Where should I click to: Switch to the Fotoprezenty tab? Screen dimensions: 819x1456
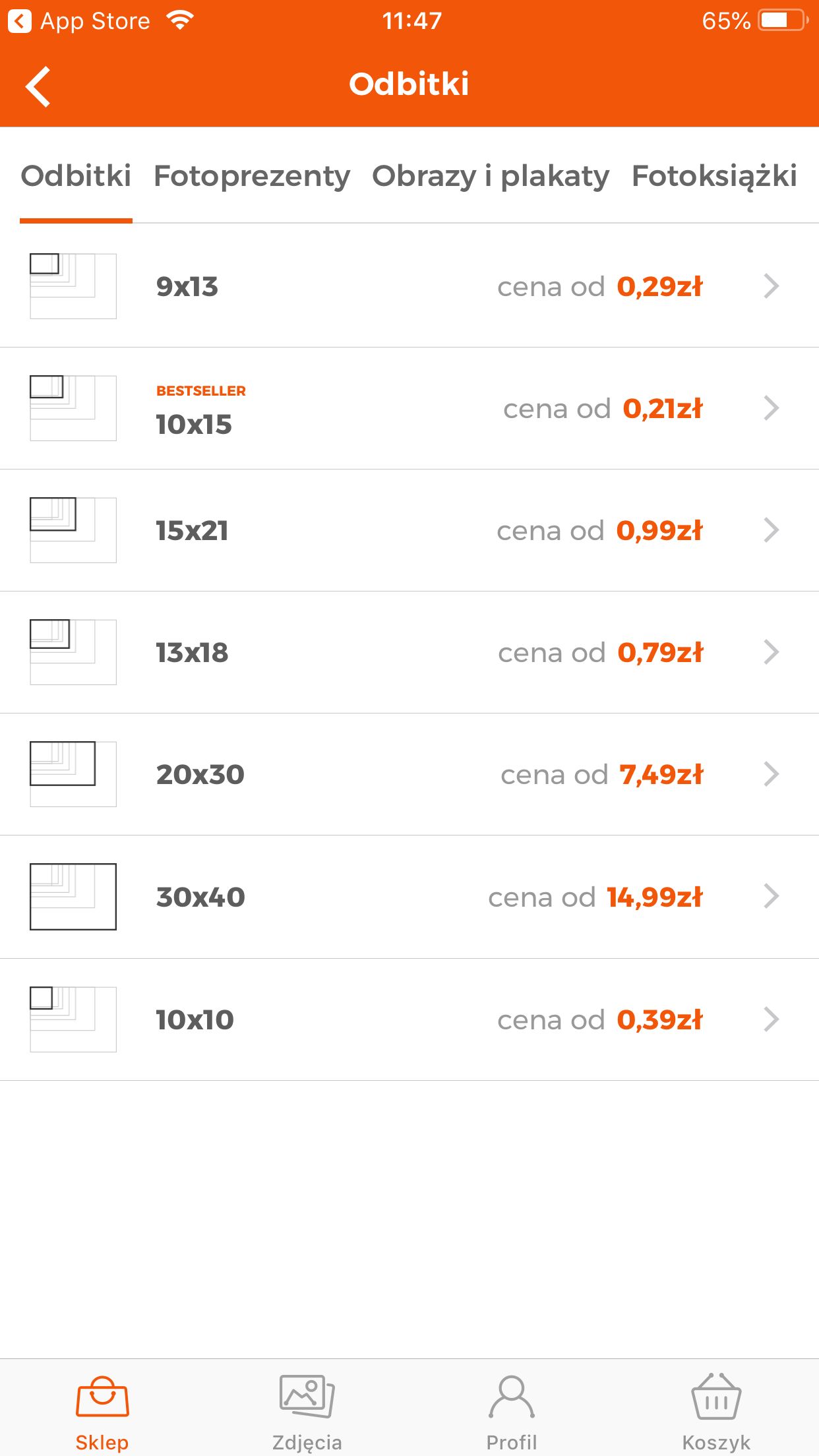pos(252,176)
